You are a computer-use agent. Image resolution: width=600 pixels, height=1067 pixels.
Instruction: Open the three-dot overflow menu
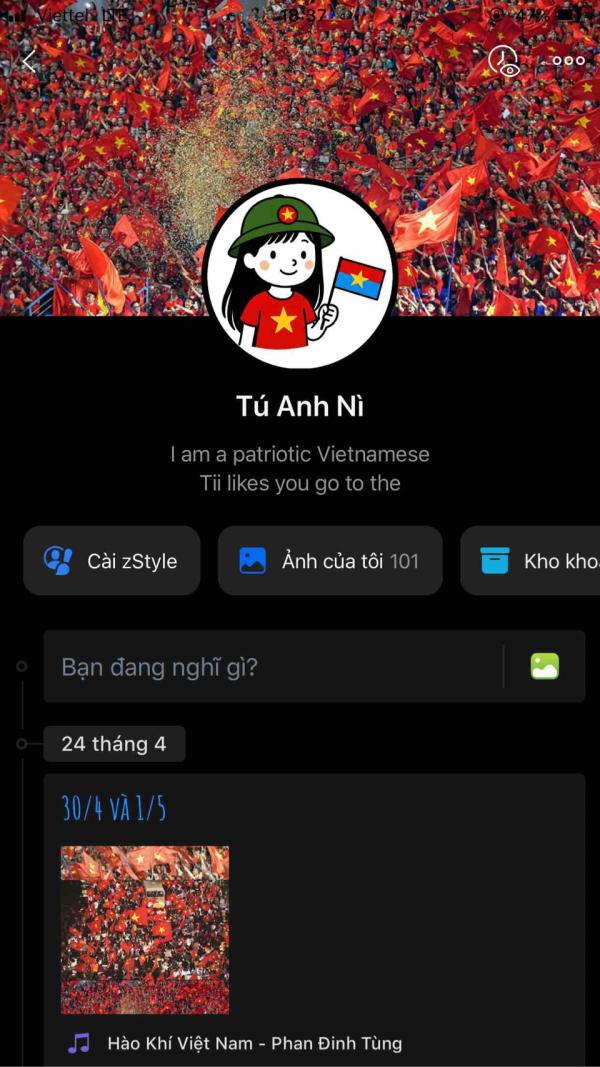coord(569,61)
